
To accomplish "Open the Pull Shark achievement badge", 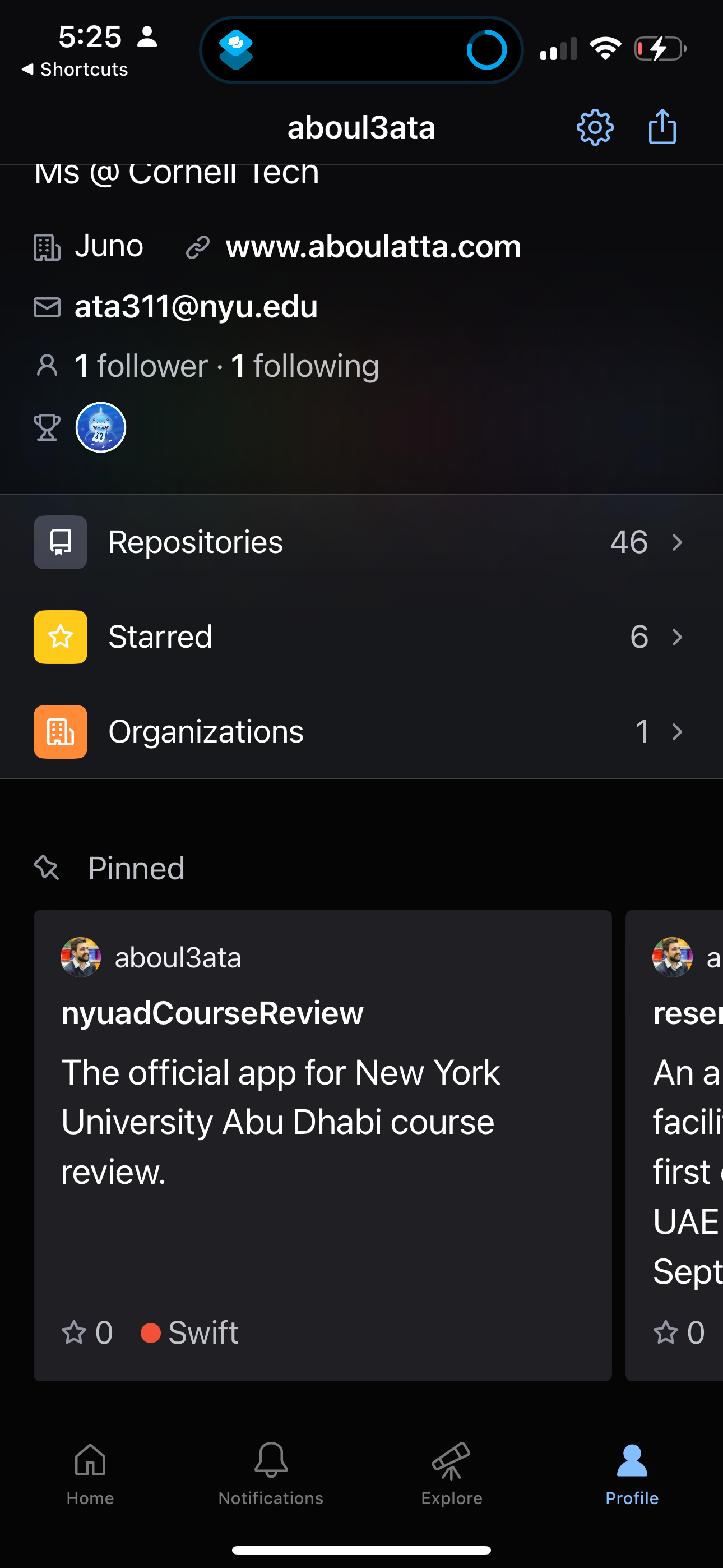I will [x=101, y=427].
